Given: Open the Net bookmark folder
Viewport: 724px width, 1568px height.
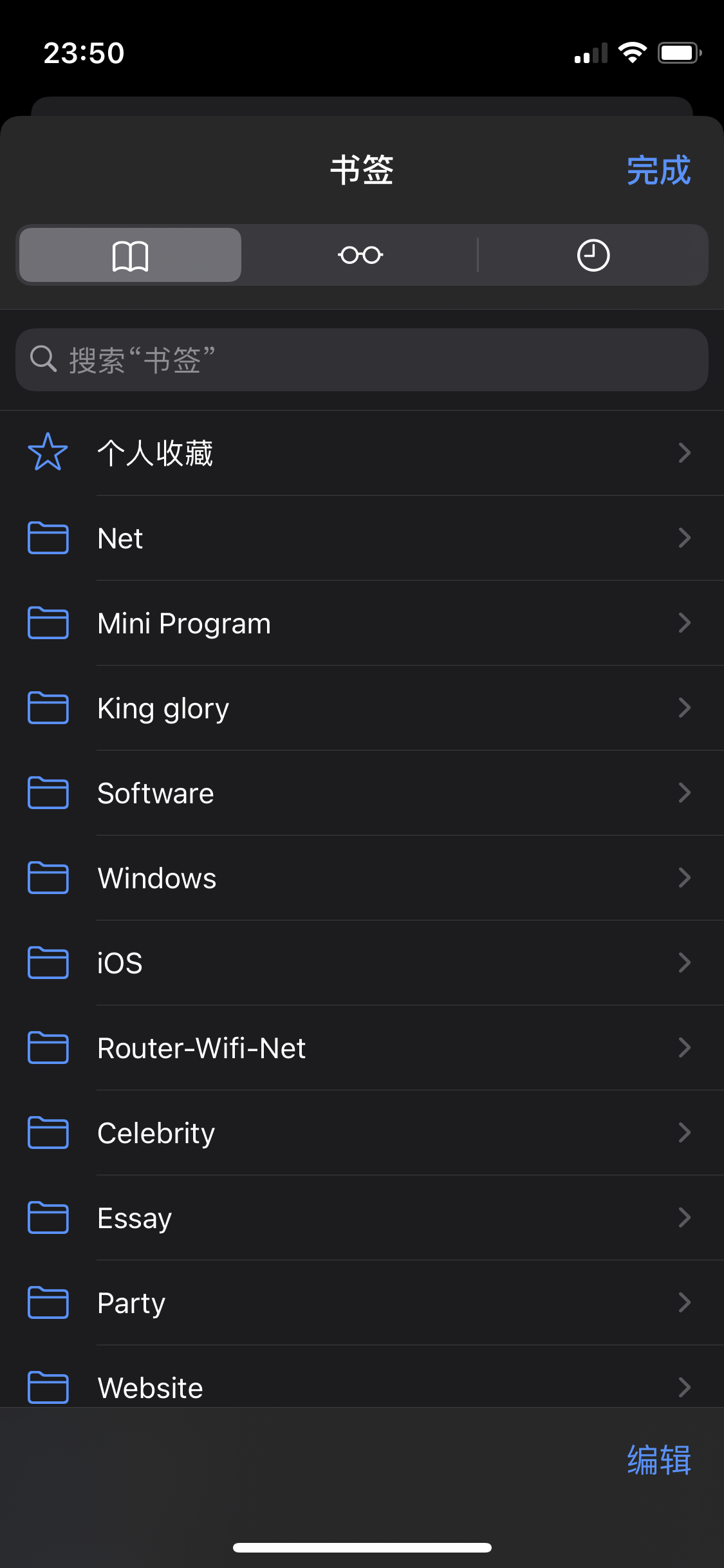Looking at the screenshot, I should click(x=362, y=538).
